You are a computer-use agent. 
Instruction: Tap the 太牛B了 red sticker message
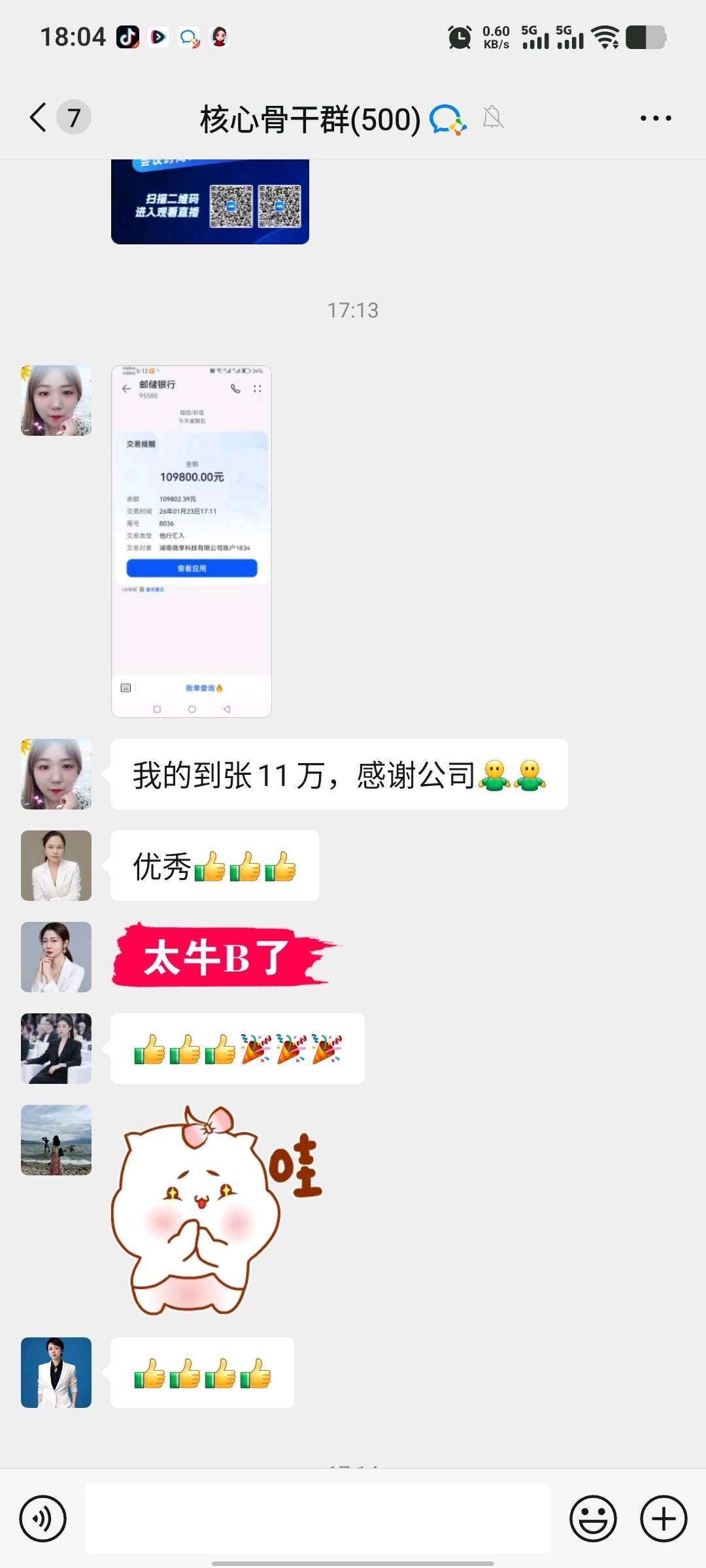[x=222, y=956]
